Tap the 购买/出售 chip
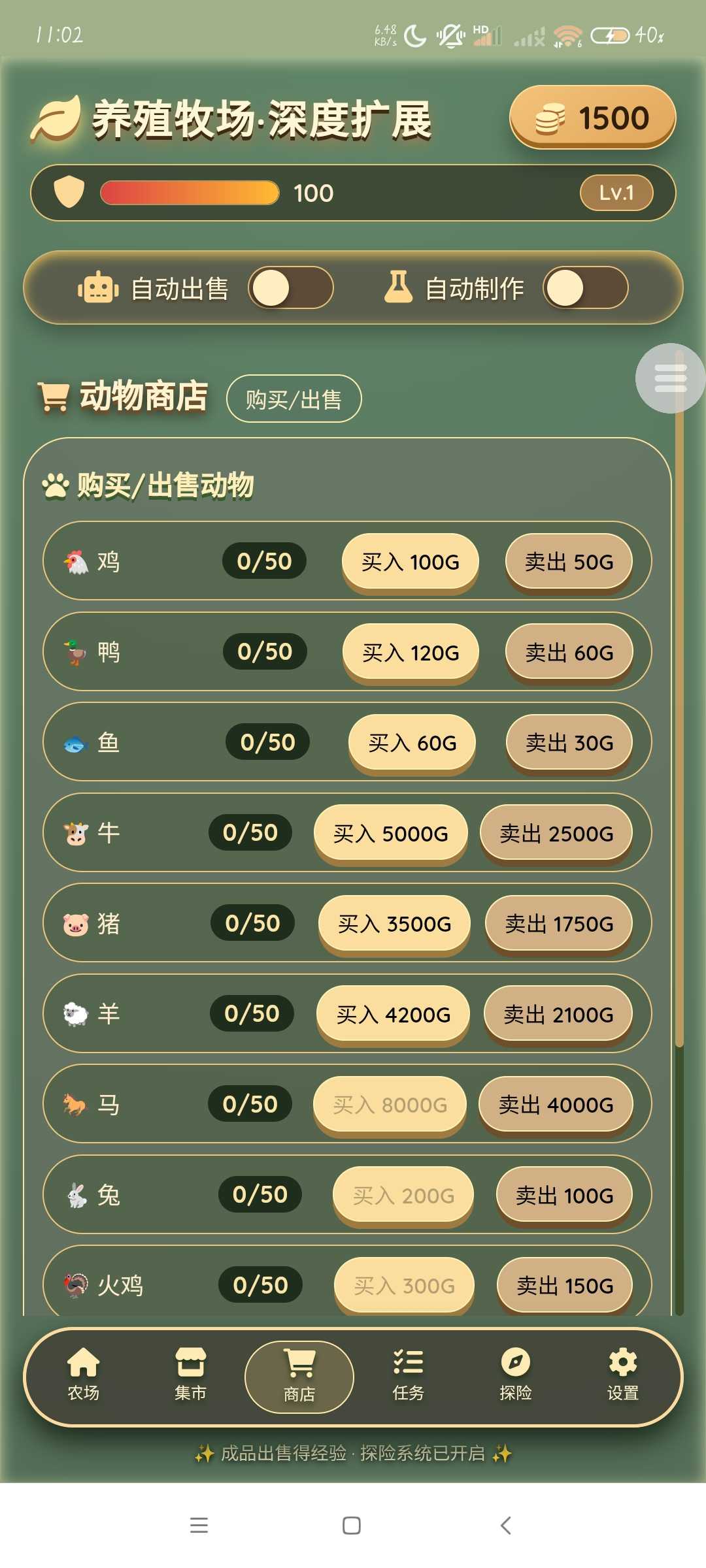The width and height of the screenshot is (706, 1568). point(294,399)
